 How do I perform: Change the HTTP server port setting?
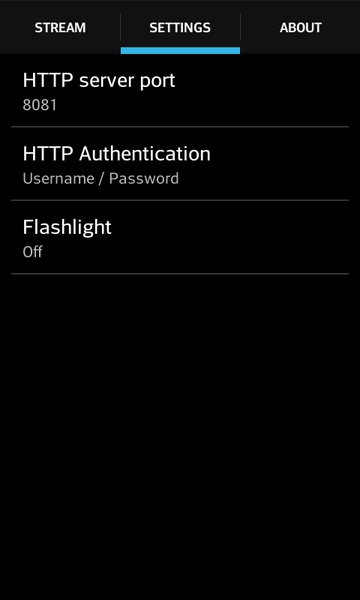[180, 91]
